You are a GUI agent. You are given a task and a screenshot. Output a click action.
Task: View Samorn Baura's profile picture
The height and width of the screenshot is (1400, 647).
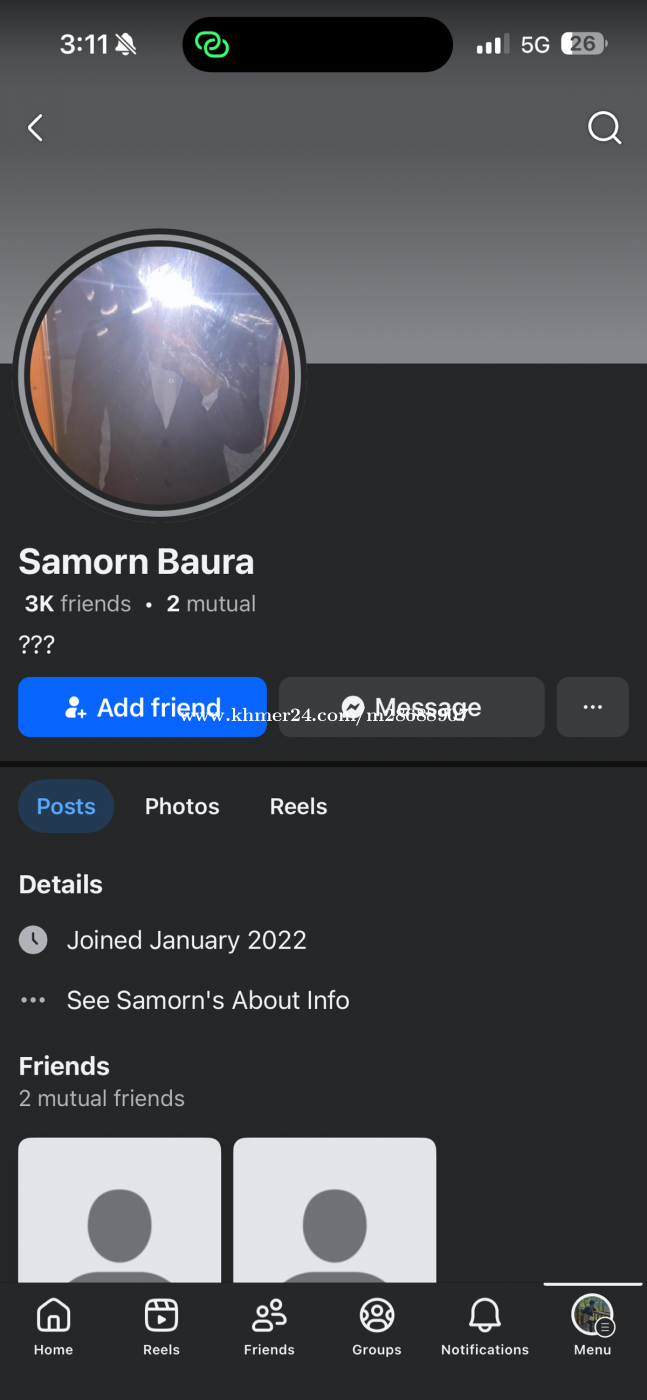[x=159, y=375]
